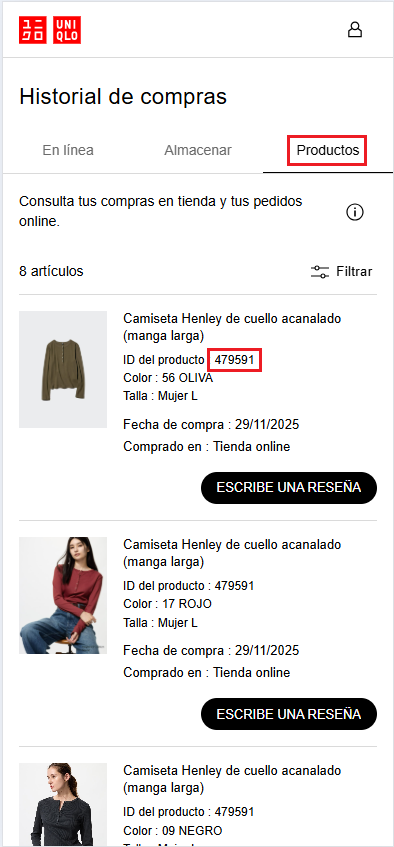Open the black Henley shirt product image
Viewport: 394px width, 847px height.
pos(63,804)
